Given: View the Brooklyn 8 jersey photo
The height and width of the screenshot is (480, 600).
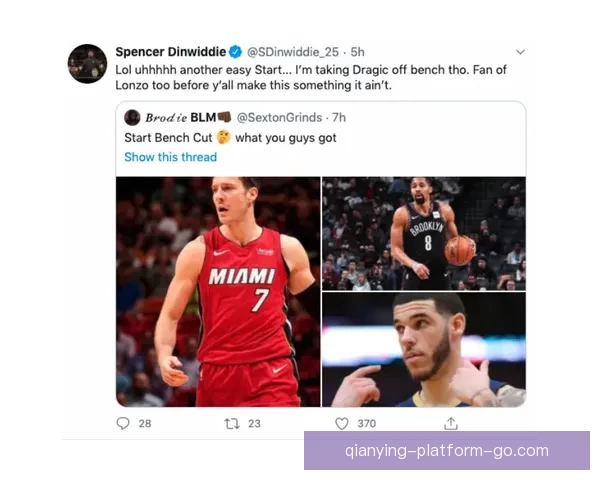Looking at the screenshot, I should [x=424, y=232].
